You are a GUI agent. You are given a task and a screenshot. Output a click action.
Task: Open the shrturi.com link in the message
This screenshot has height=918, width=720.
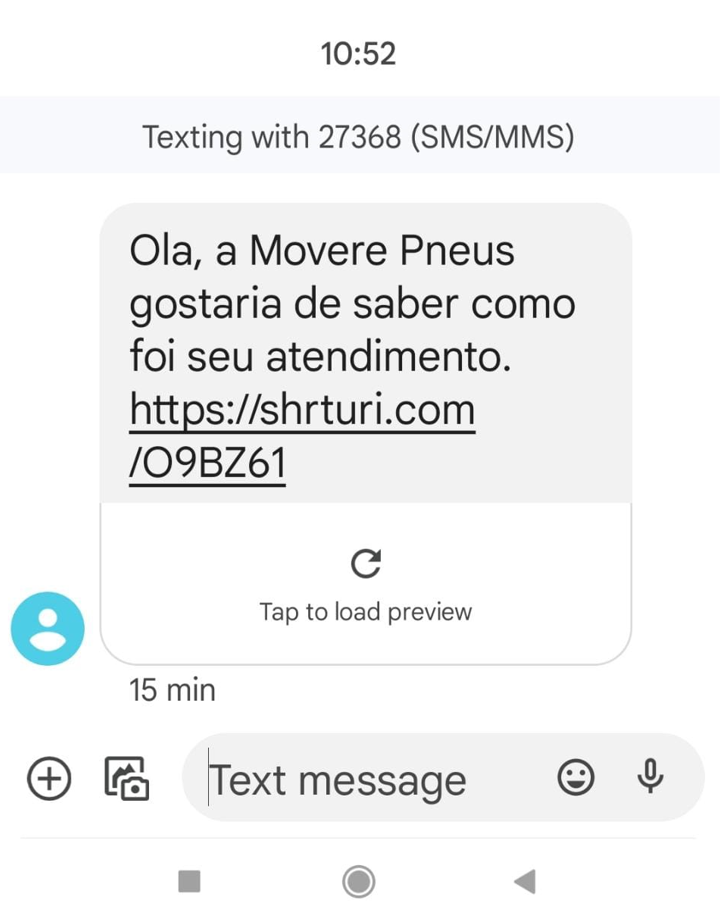point(302,411)
